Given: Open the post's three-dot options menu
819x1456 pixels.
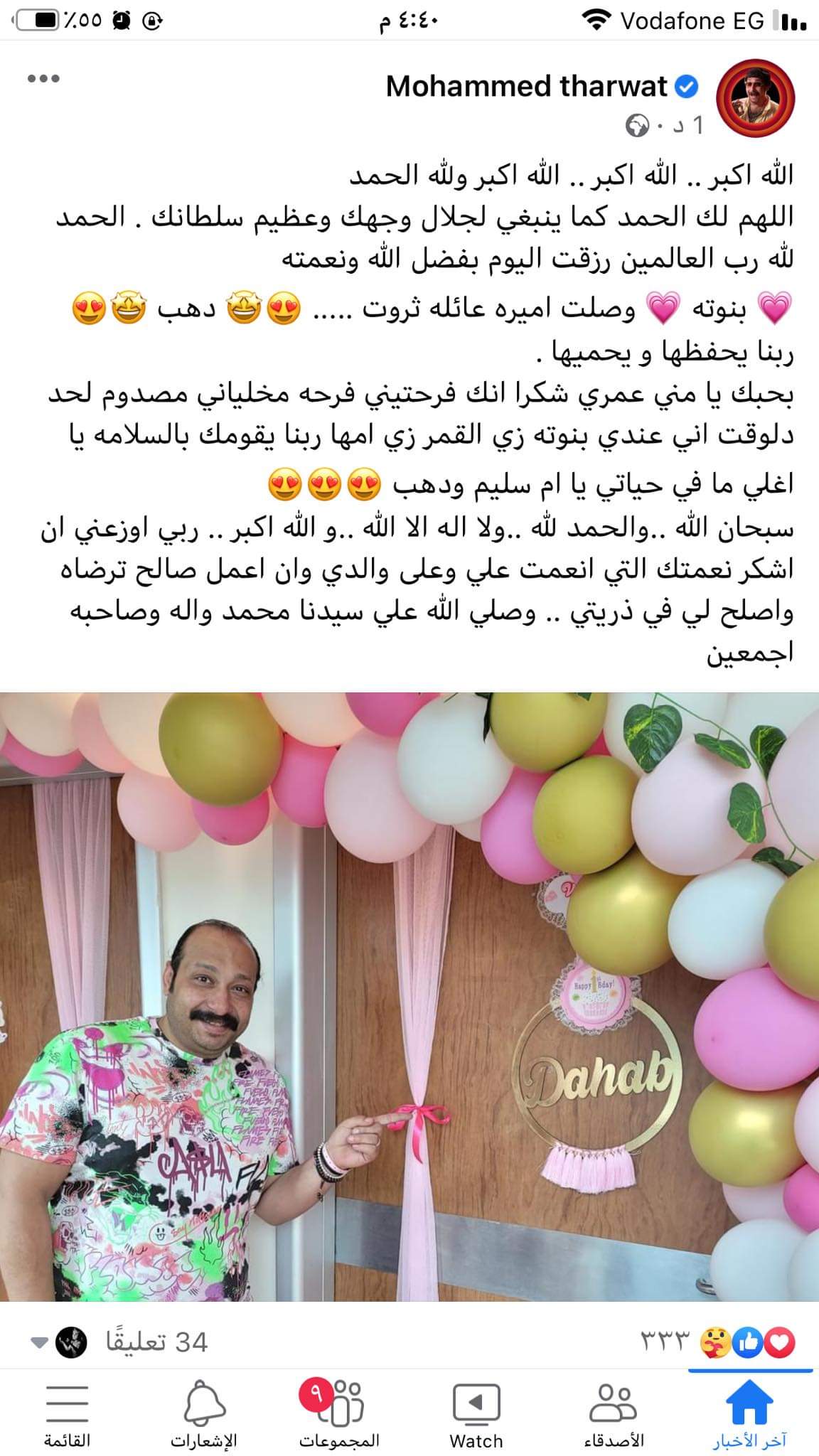Looking at the screenshot, I should [x=44, y=79].
